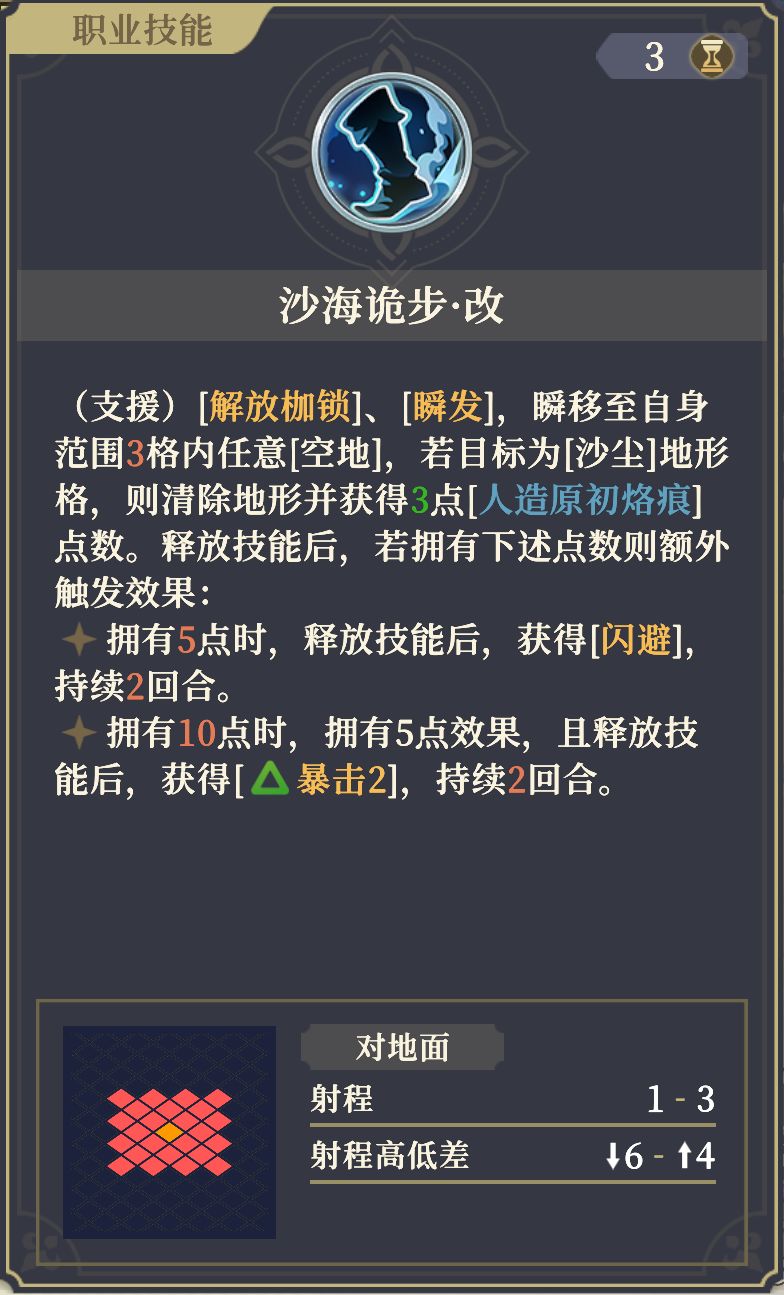The width and height of the screenshot is (784, 1295).
Task: Click the first star bullet marker
Action: [x=80, y=637]
